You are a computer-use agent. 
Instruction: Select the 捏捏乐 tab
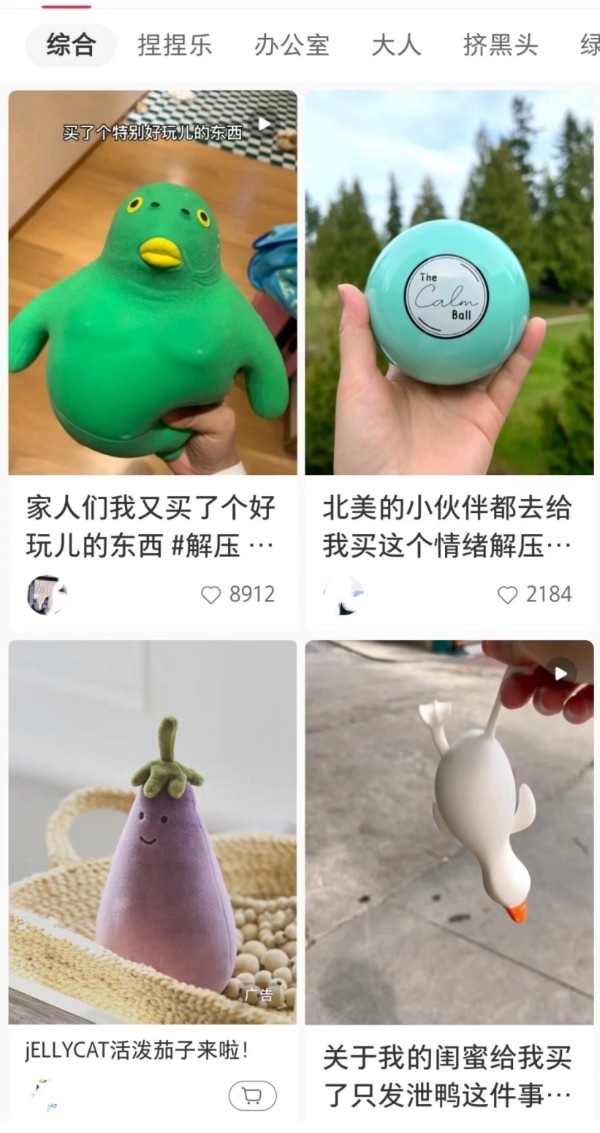click(x=175, y=45)
